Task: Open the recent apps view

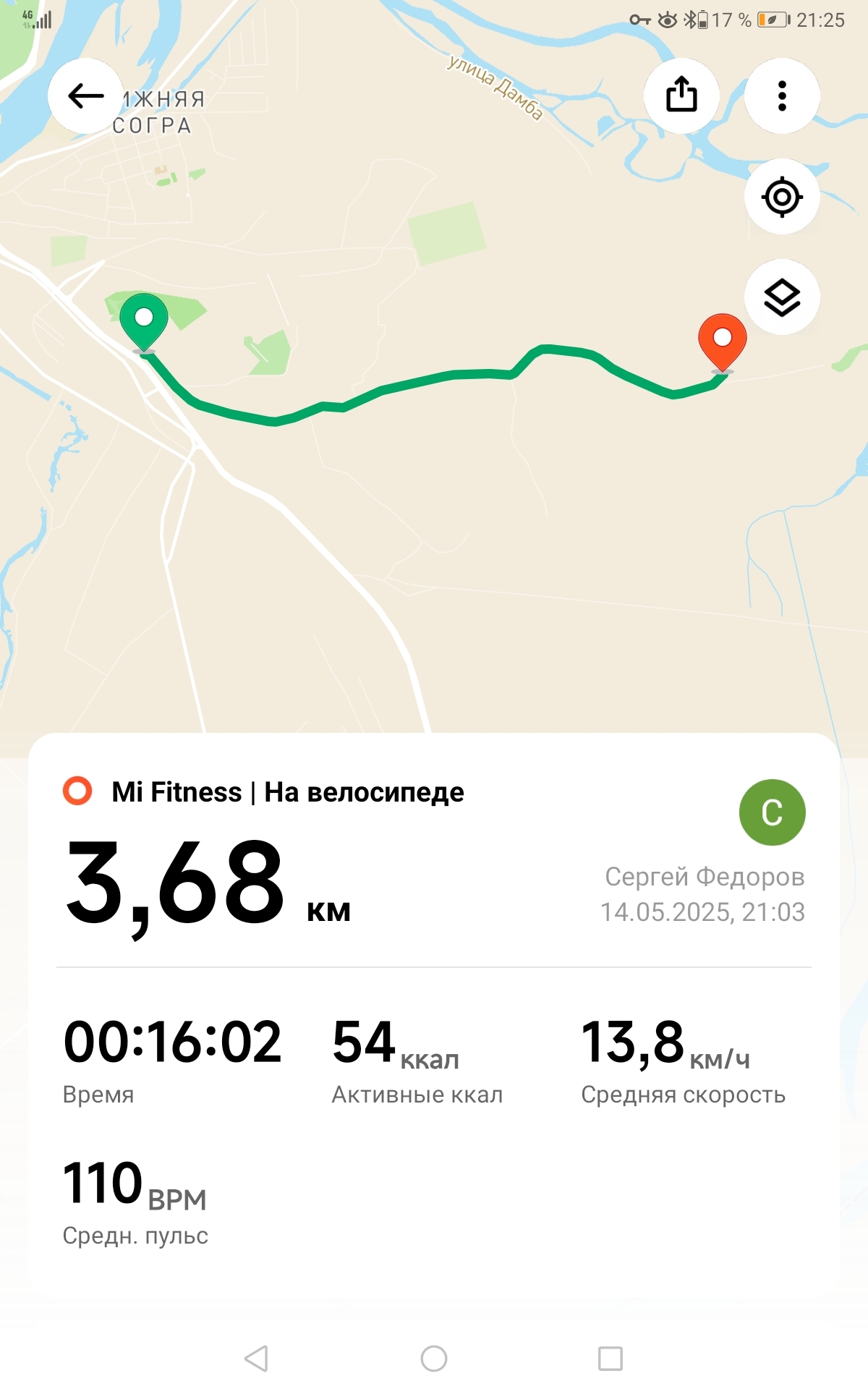Action: coord(610,1359)
